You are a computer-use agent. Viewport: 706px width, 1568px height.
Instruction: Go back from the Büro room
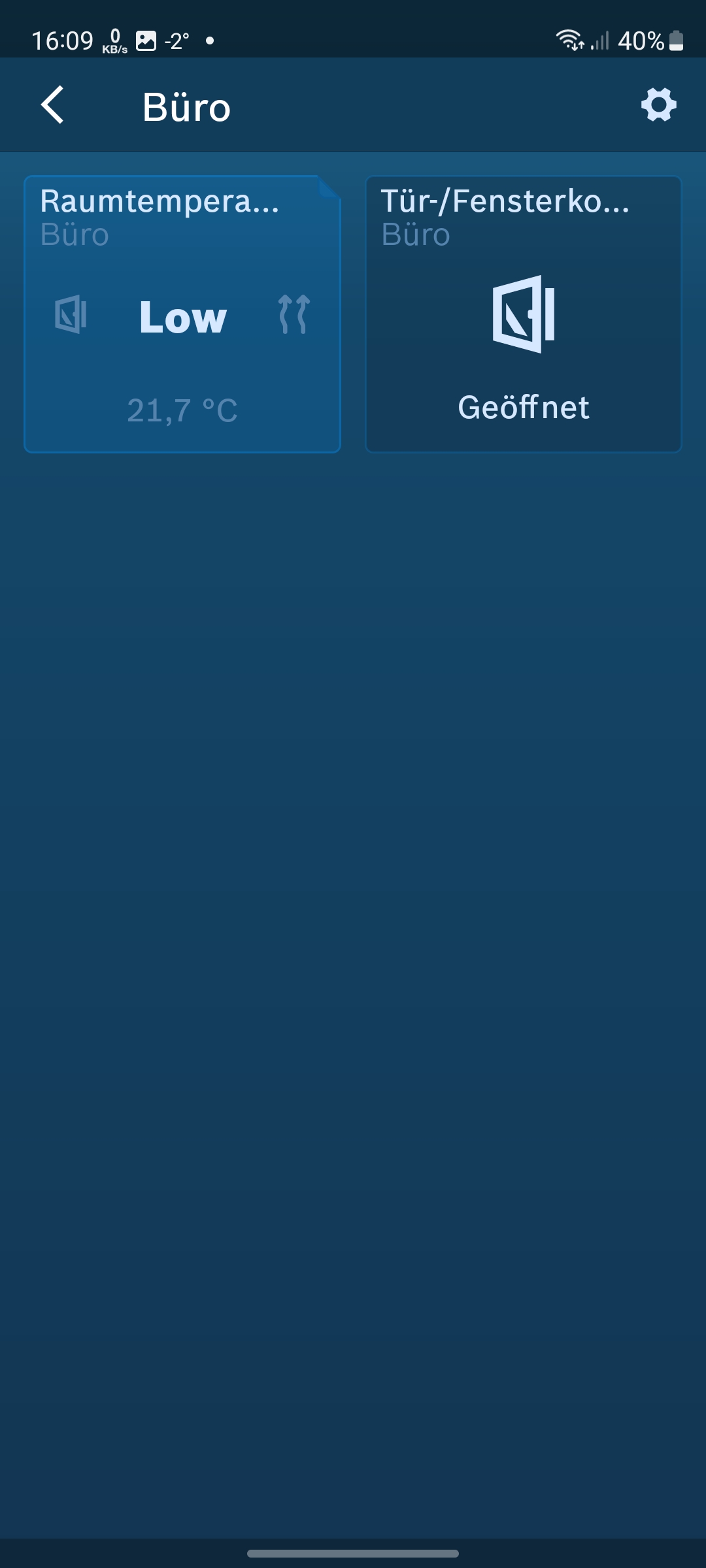(x=53, y=105)
